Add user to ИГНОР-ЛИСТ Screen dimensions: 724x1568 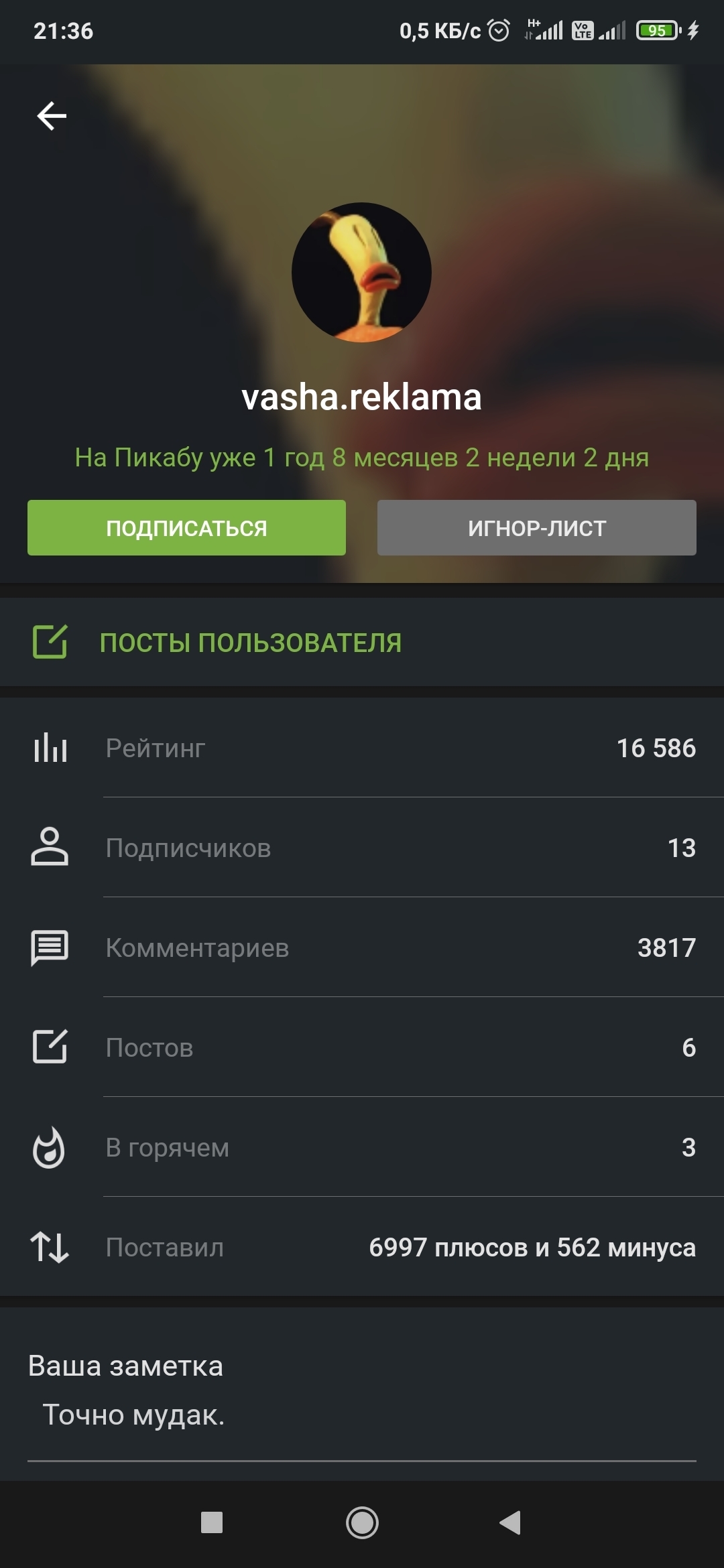(536, 528)
